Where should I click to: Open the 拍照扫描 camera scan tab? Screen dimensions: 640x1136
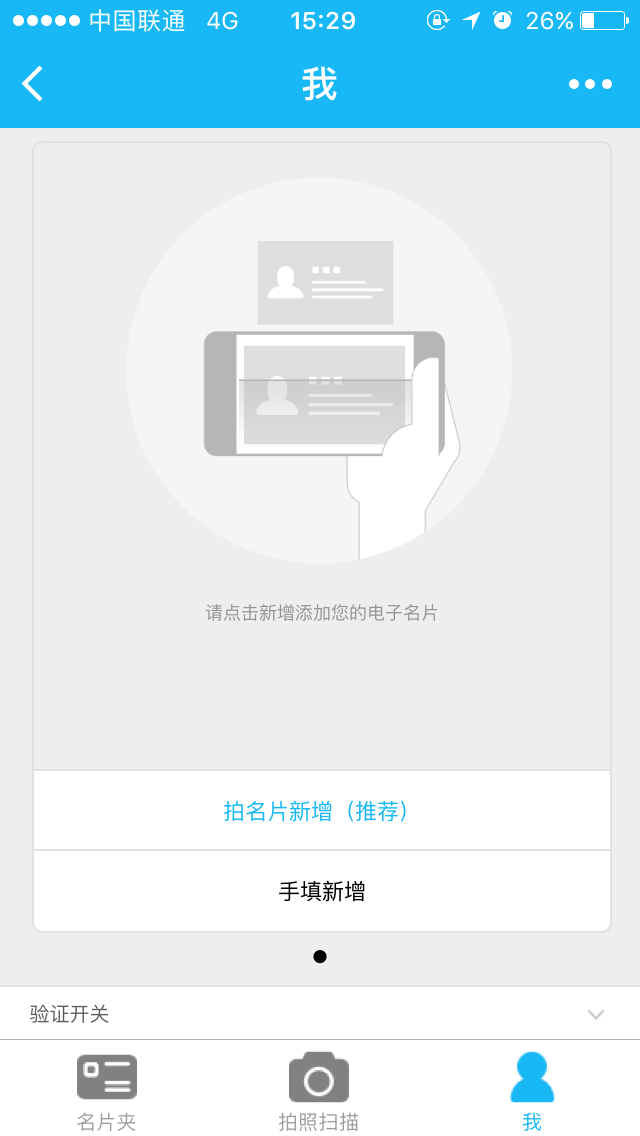coord(319,1092)
